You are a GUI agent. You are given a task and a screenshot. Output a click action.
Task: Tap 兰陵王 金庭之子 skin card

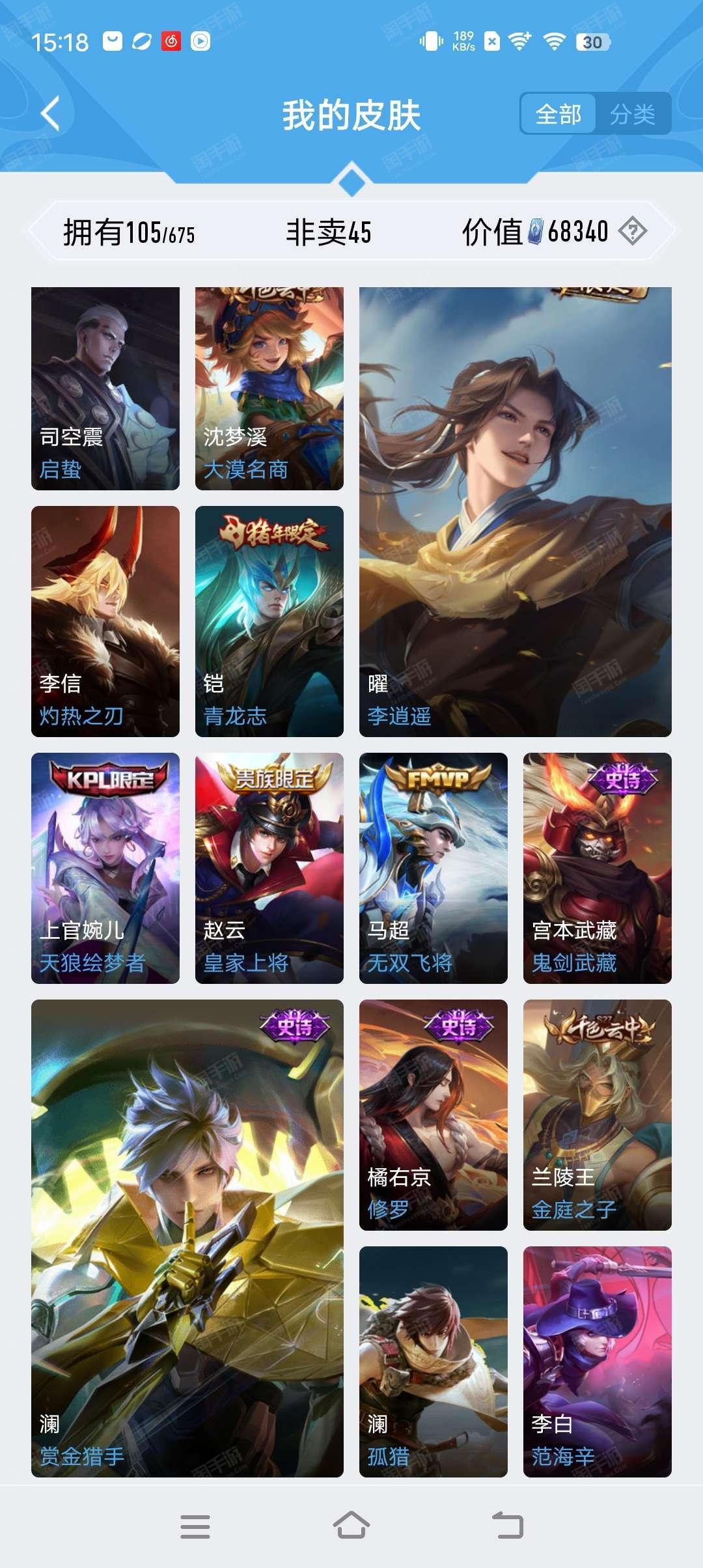pyautogui.click(x=598, y=1115)
